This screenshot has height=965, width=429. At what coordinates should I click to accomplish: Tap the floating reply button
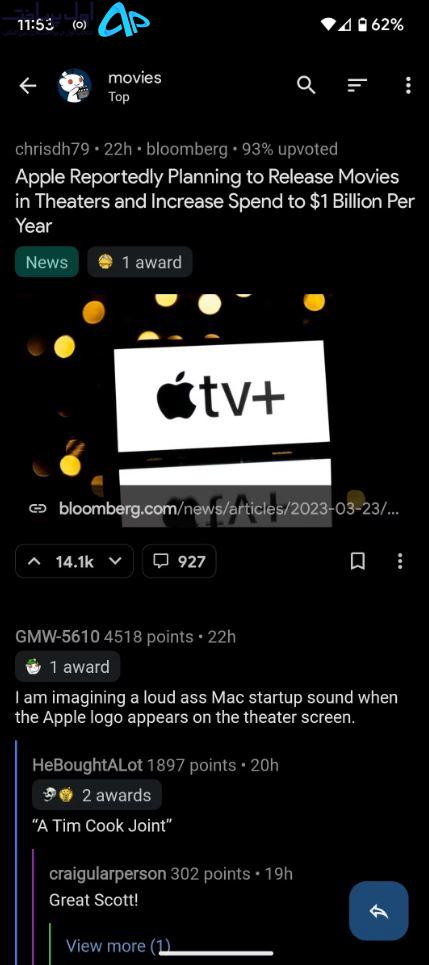(379, 911)
